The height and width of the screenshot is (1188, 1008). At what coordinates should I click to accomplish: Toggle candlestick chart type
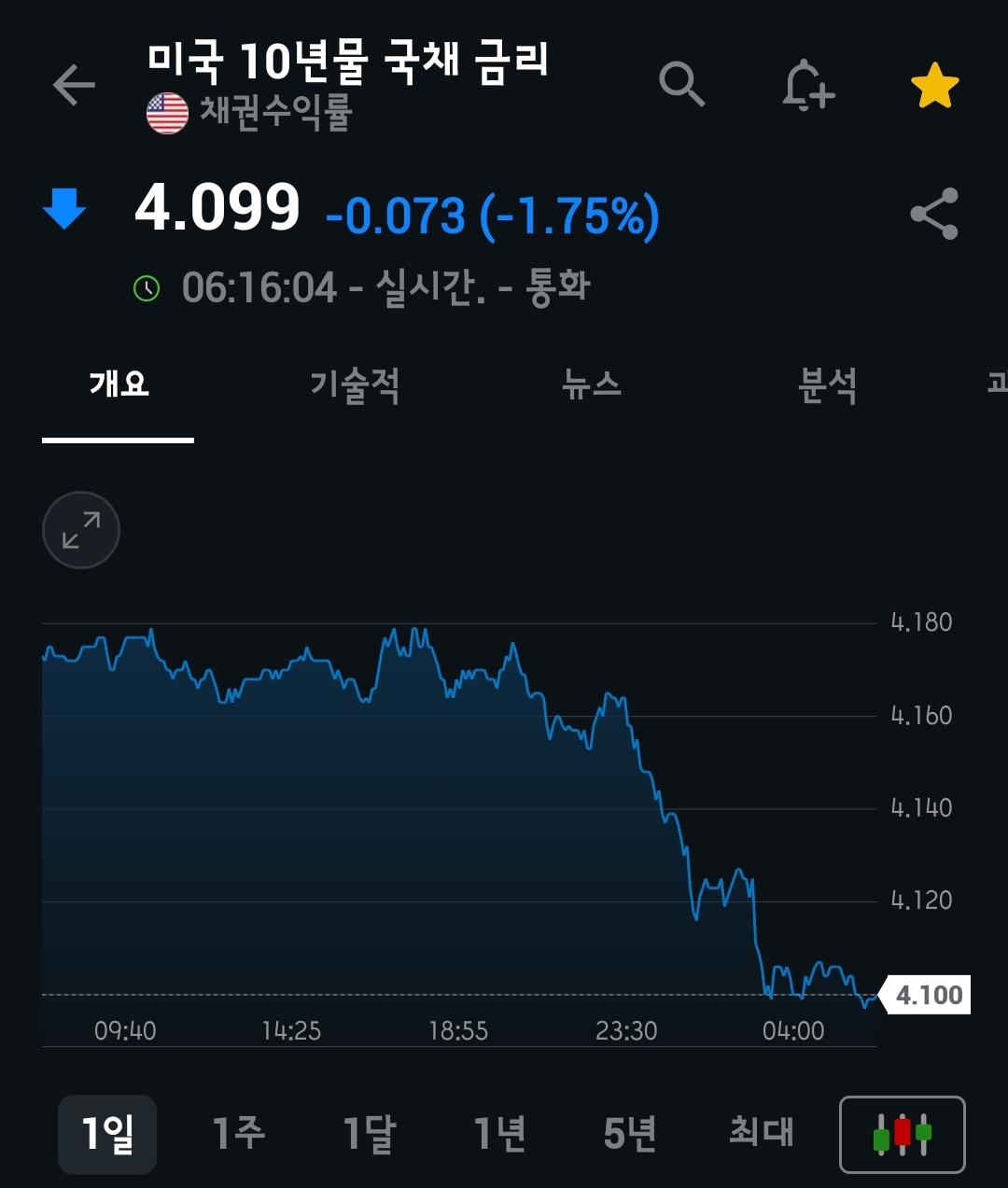pyautogui.click(x=902, y=1134)
